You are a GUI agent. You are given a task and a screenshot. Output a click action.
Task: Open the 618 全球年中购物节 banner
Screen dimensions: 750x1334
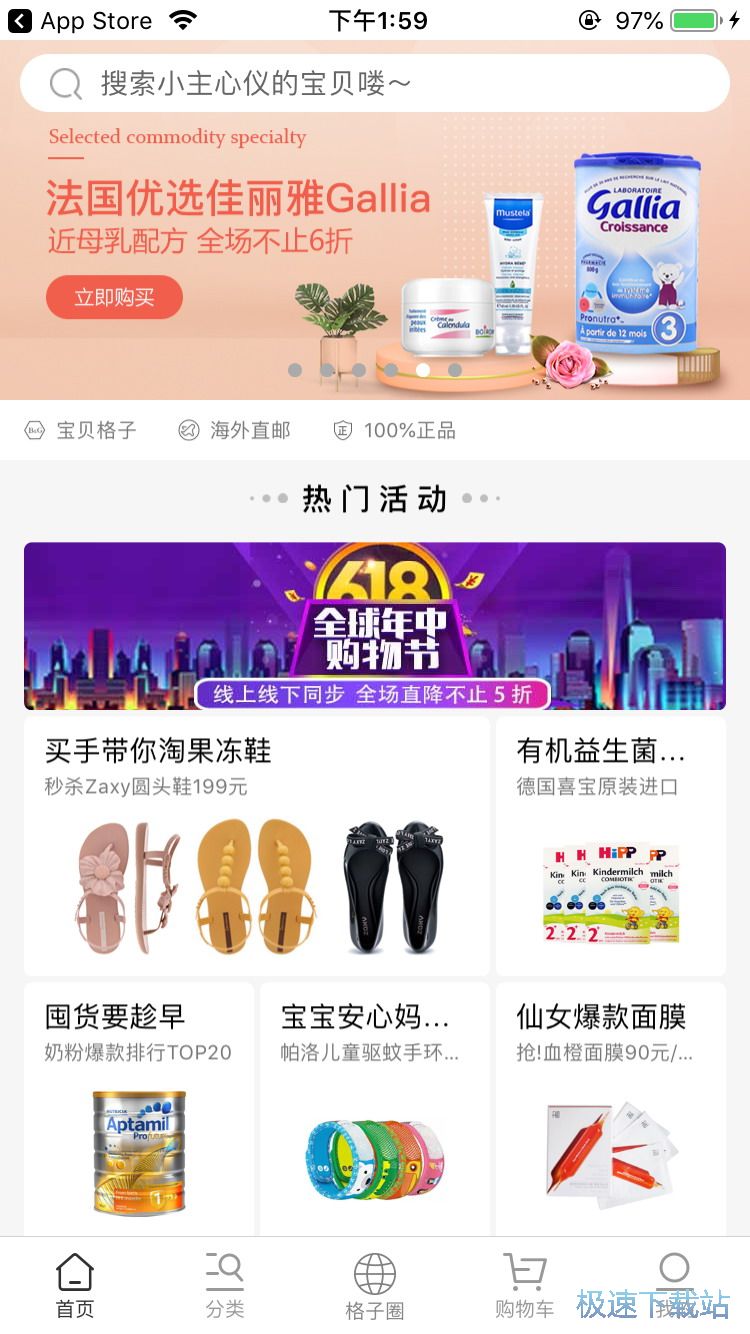click(375, 626)
